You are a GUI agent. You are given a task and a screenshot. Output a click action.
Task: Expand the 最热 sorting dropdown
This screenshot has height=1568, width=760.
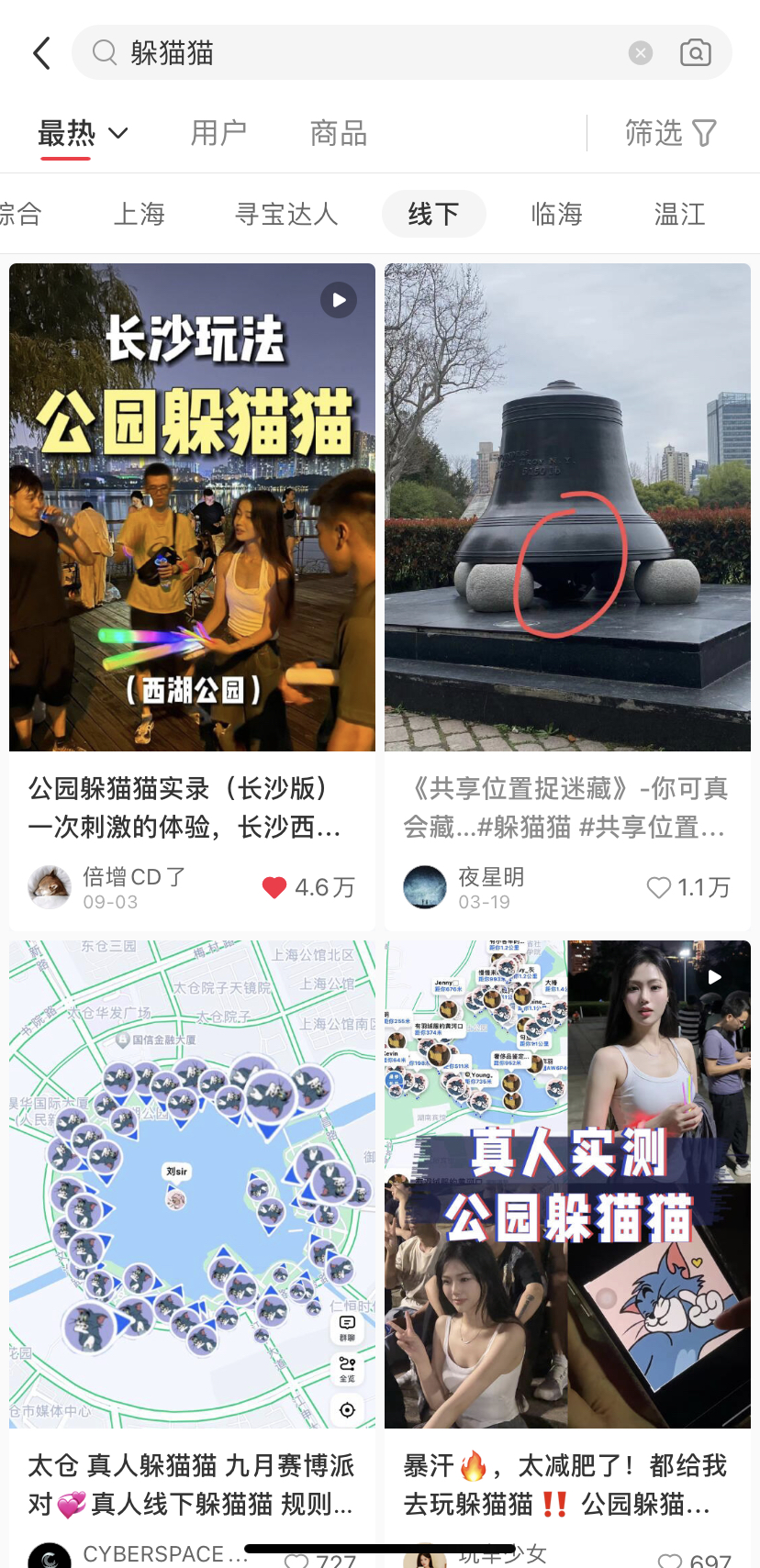pos(83,134)
